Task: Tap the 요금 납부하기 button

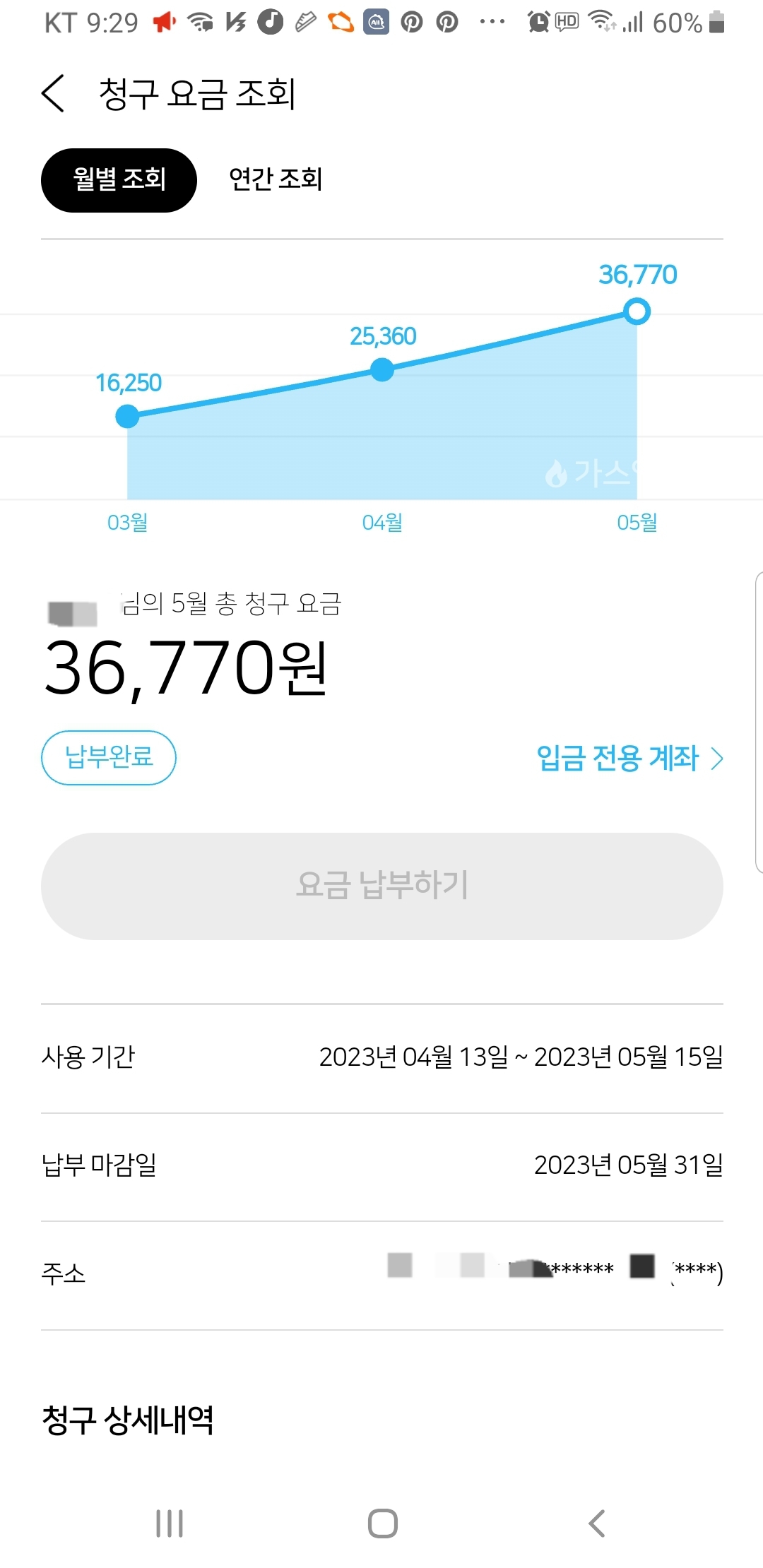Action: click(x=381, y=886)
